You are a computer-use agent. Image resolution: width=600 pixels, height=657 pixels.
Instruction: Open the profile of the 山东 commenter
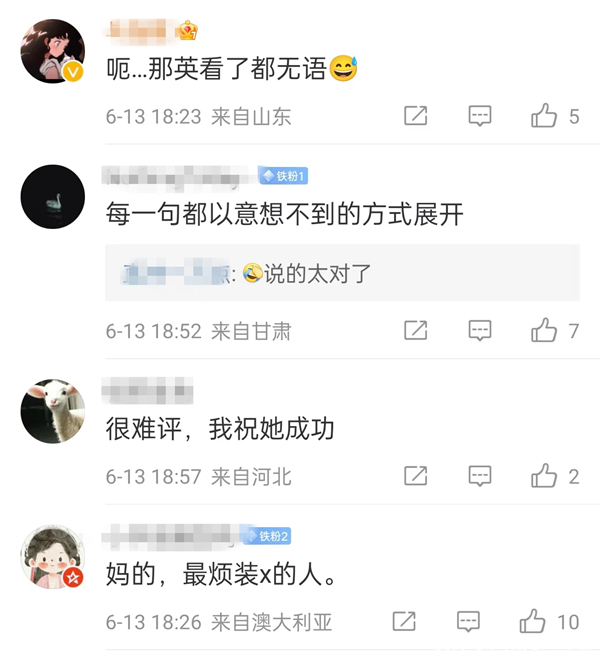pyautogui.click(x=53, y=51)
